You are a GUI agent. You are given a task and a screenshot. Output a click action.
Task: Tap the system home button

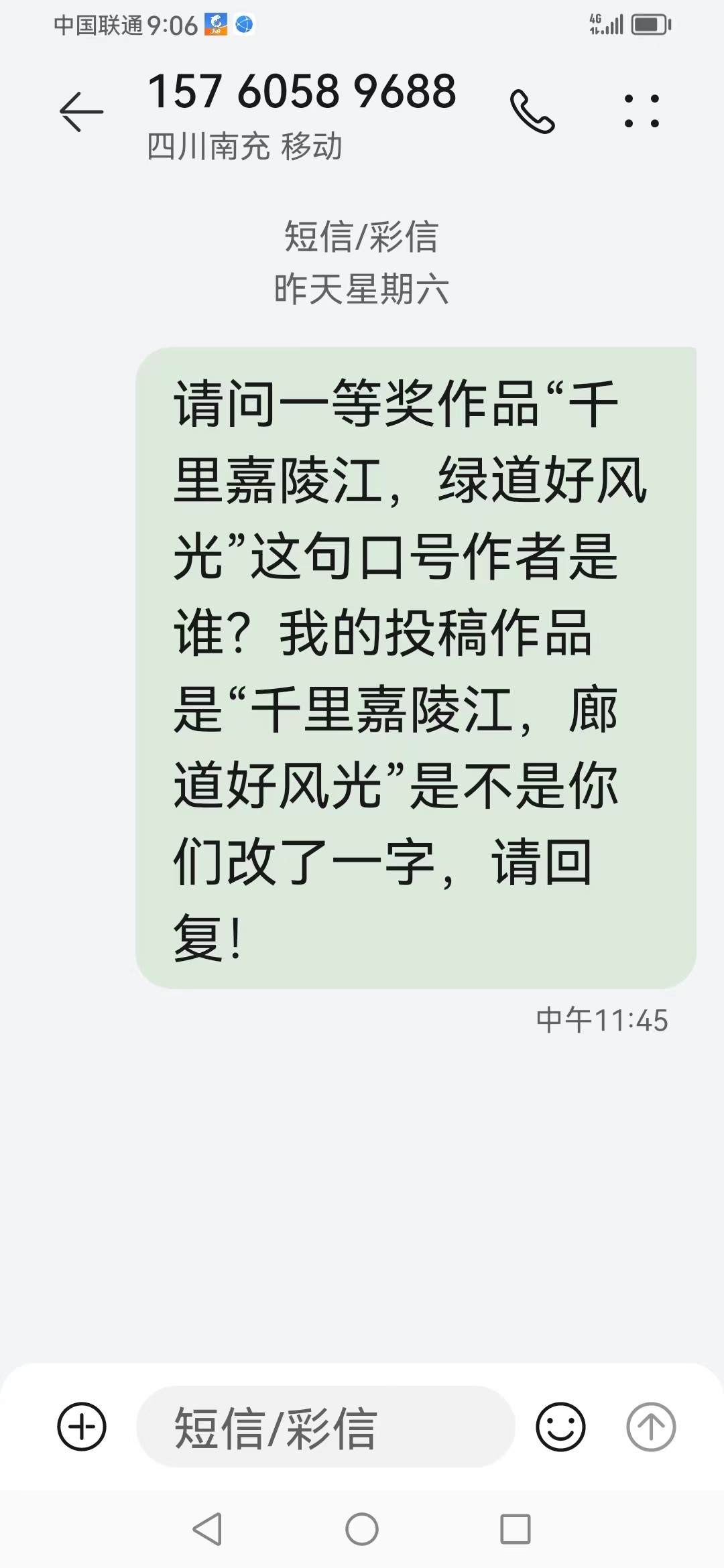click(362, 1529)
